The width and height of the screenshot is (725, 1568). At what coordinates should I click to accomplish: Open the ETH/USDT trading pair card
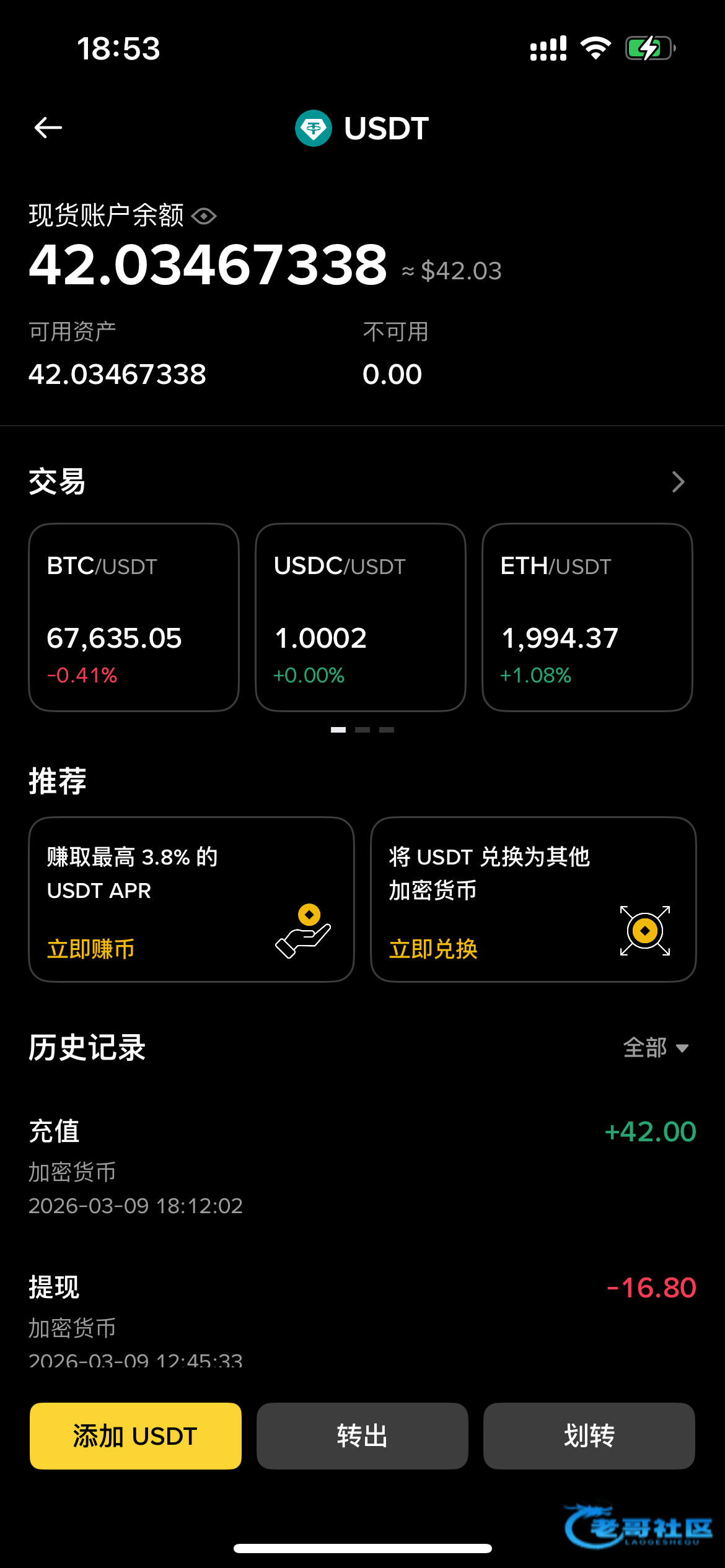coord(587,617)
